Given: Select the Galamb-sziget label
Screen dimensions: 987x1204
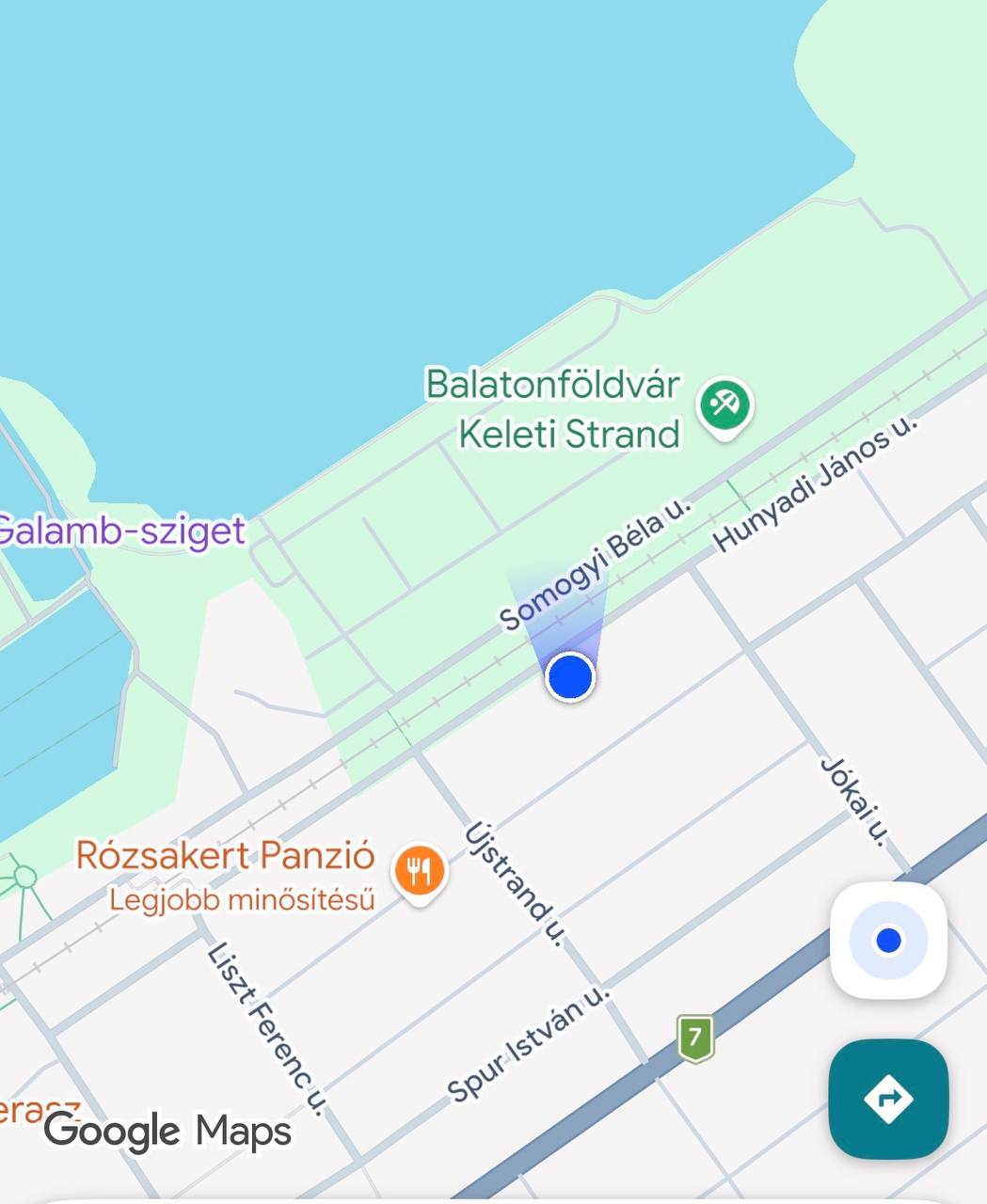Looking at the screenshot, I should [x=120, y=531].
